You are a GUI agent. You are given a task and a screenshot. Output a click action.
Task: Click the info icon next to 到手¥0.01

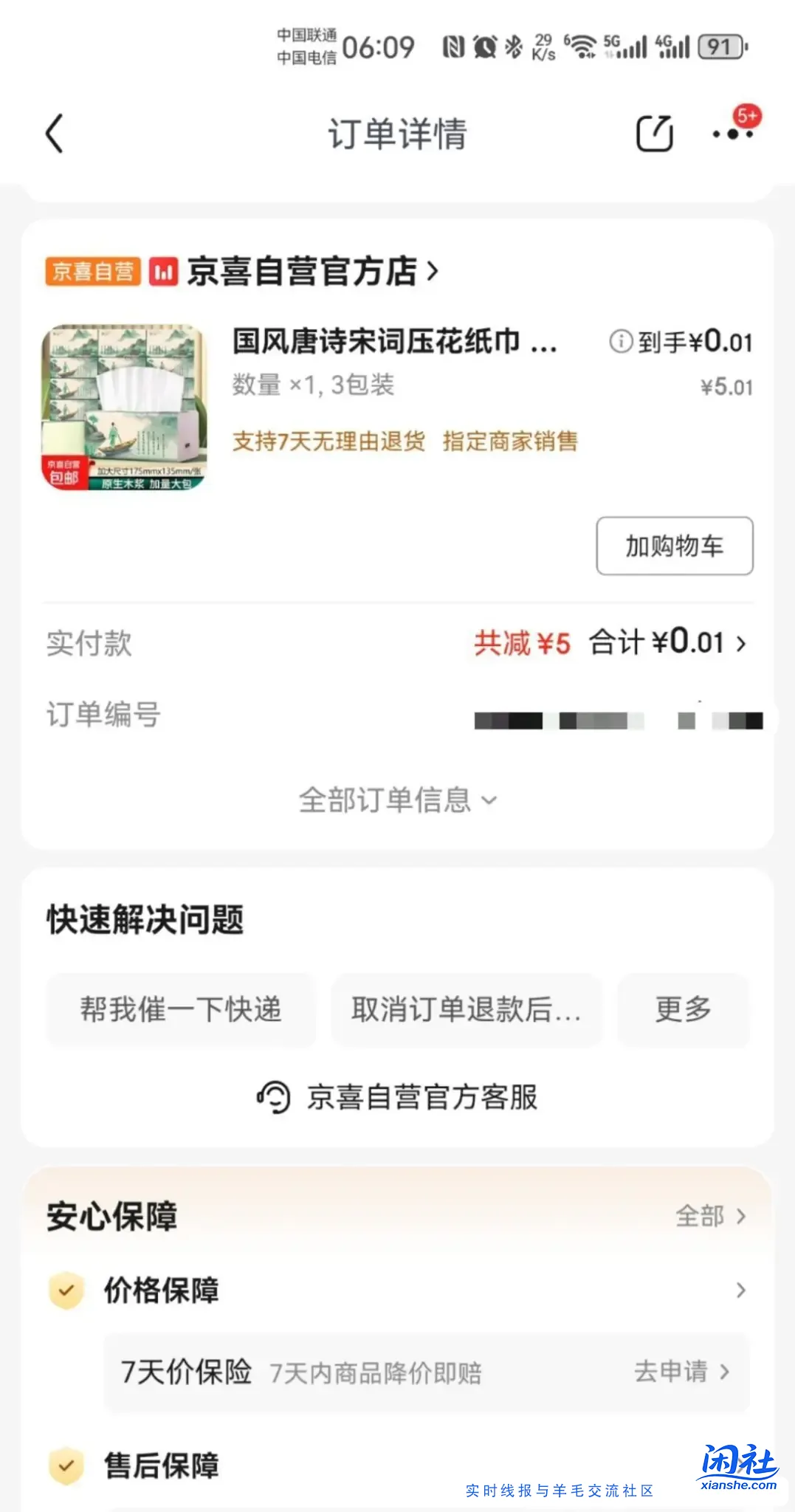pyautogui.click(x=620, y=343)
